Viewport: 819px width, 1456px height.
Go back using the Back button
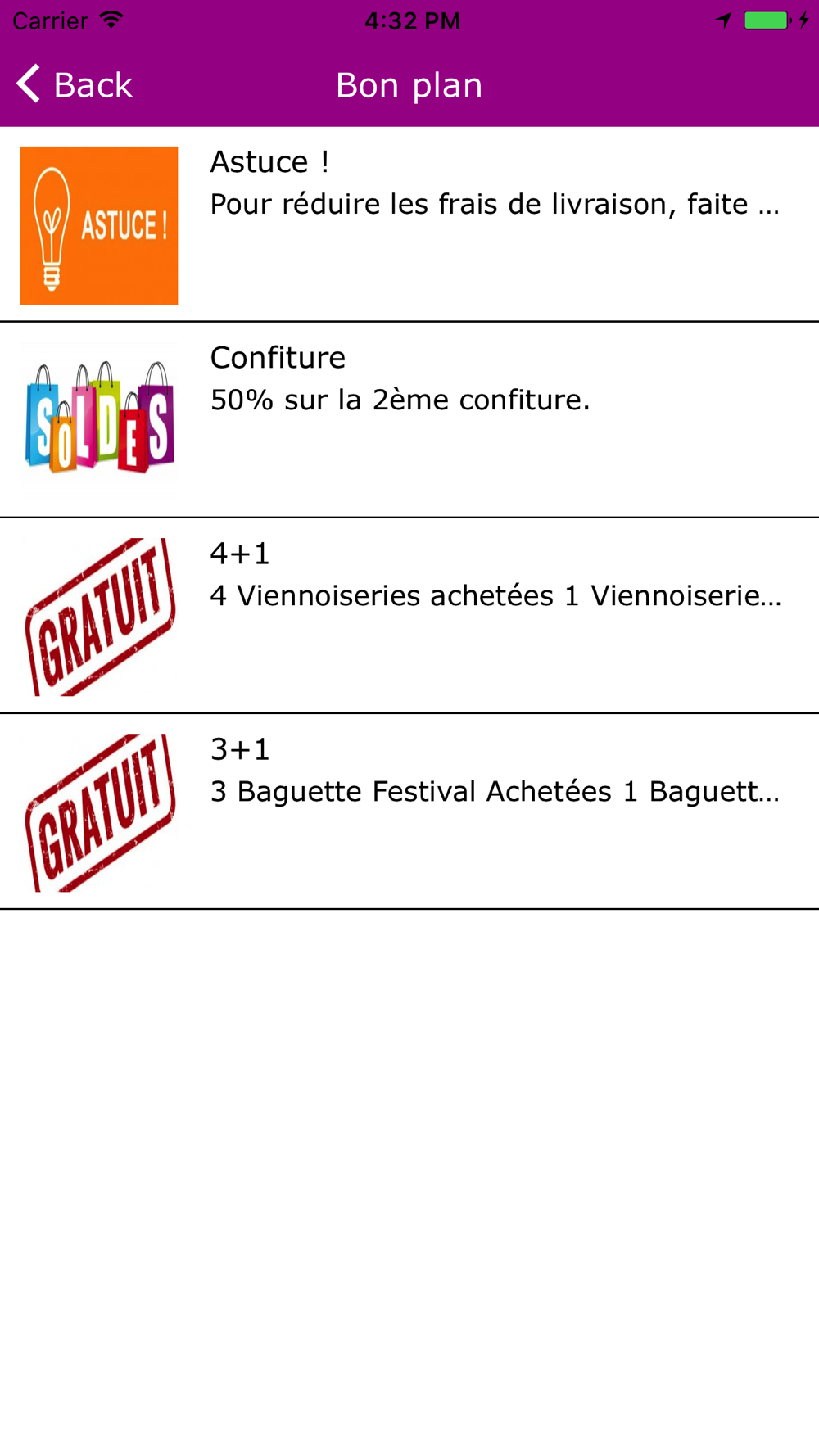[75, 84]
